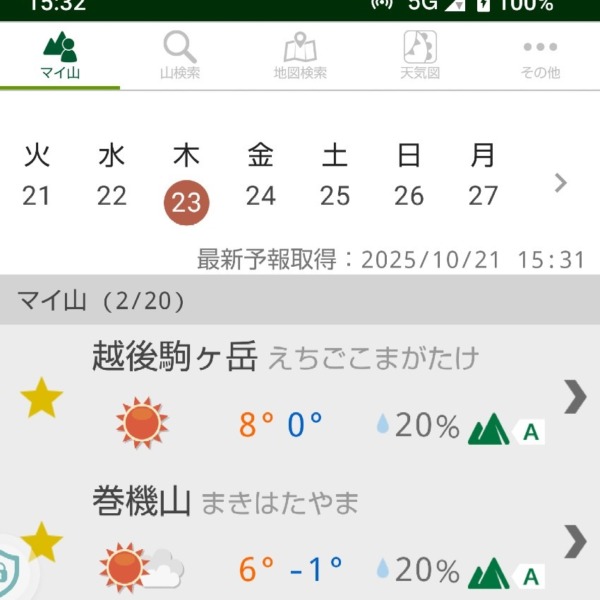Tap the shield icon at the screen edge
Image resolution: width=600 pixels, height=600 pixels.
click(12, 574)
